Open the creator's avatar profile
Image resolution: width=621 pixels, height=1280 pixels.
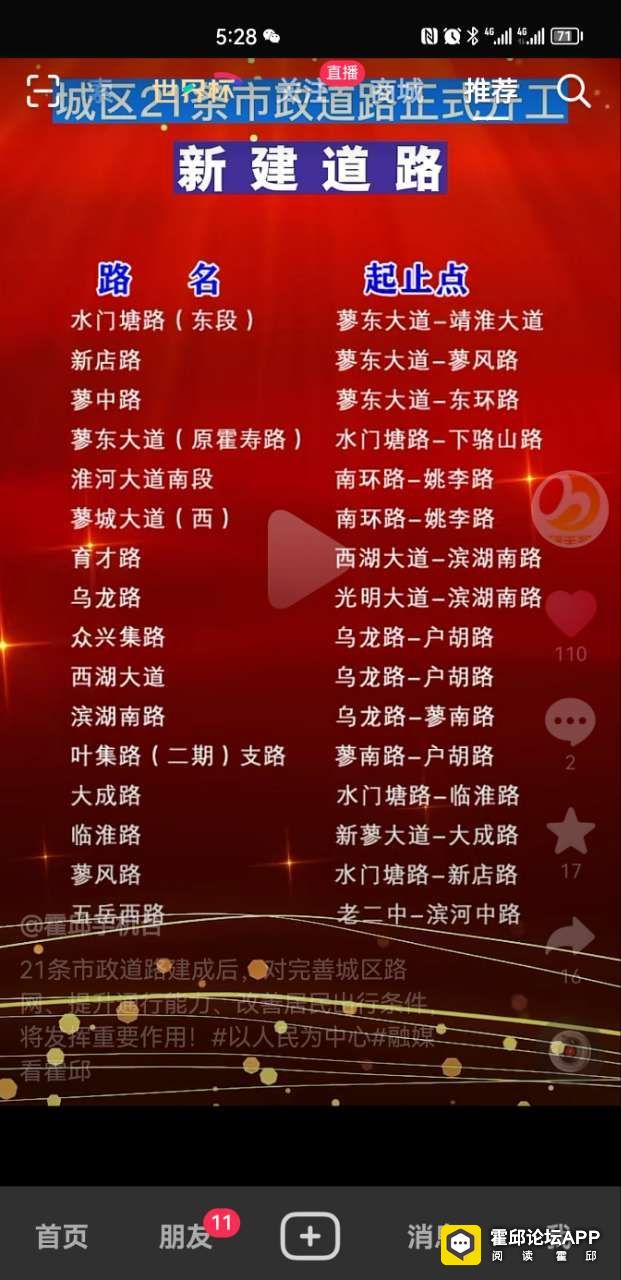(x=569, y=508)
